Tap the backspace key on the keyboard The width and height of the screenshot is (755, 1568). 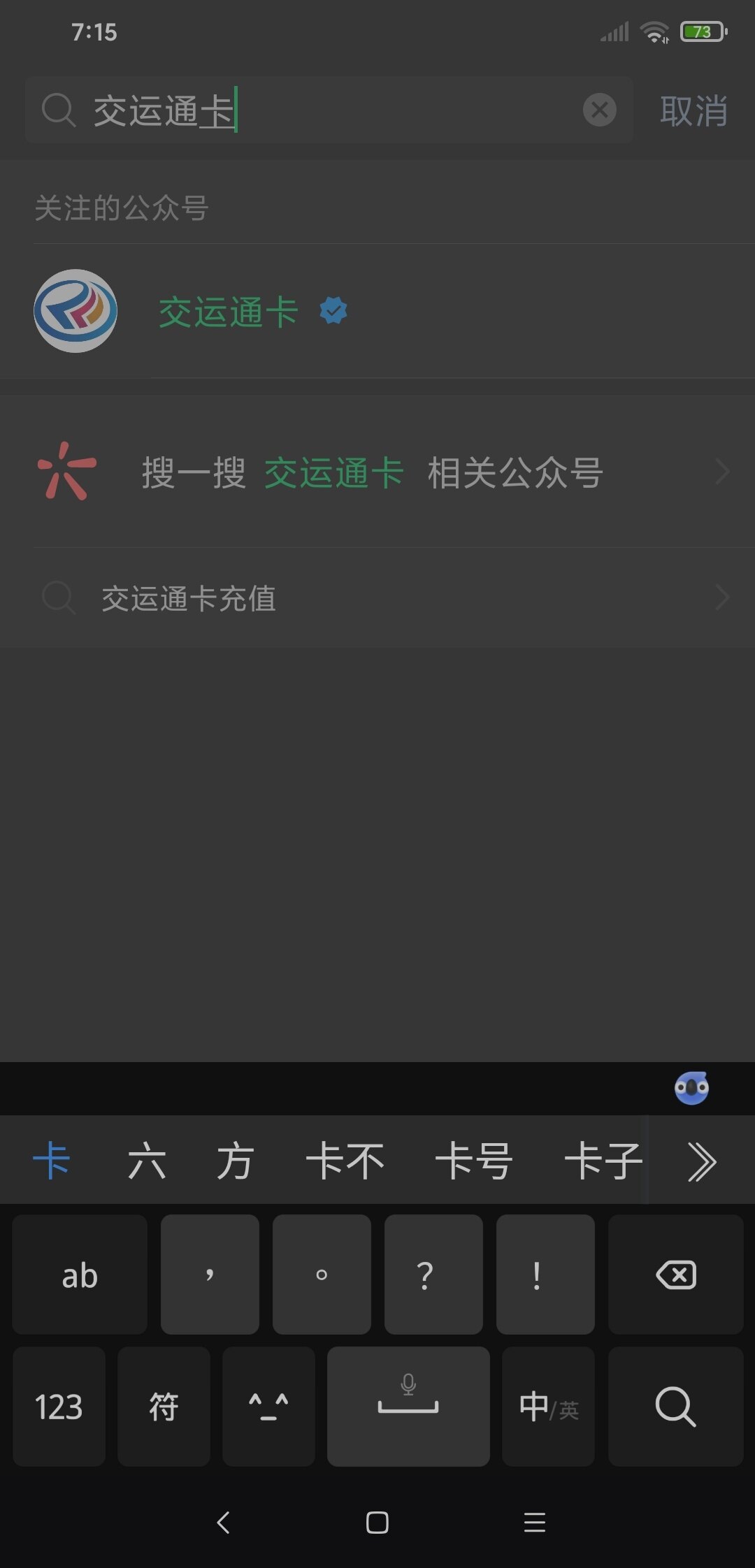click(x=675, y=1275)
